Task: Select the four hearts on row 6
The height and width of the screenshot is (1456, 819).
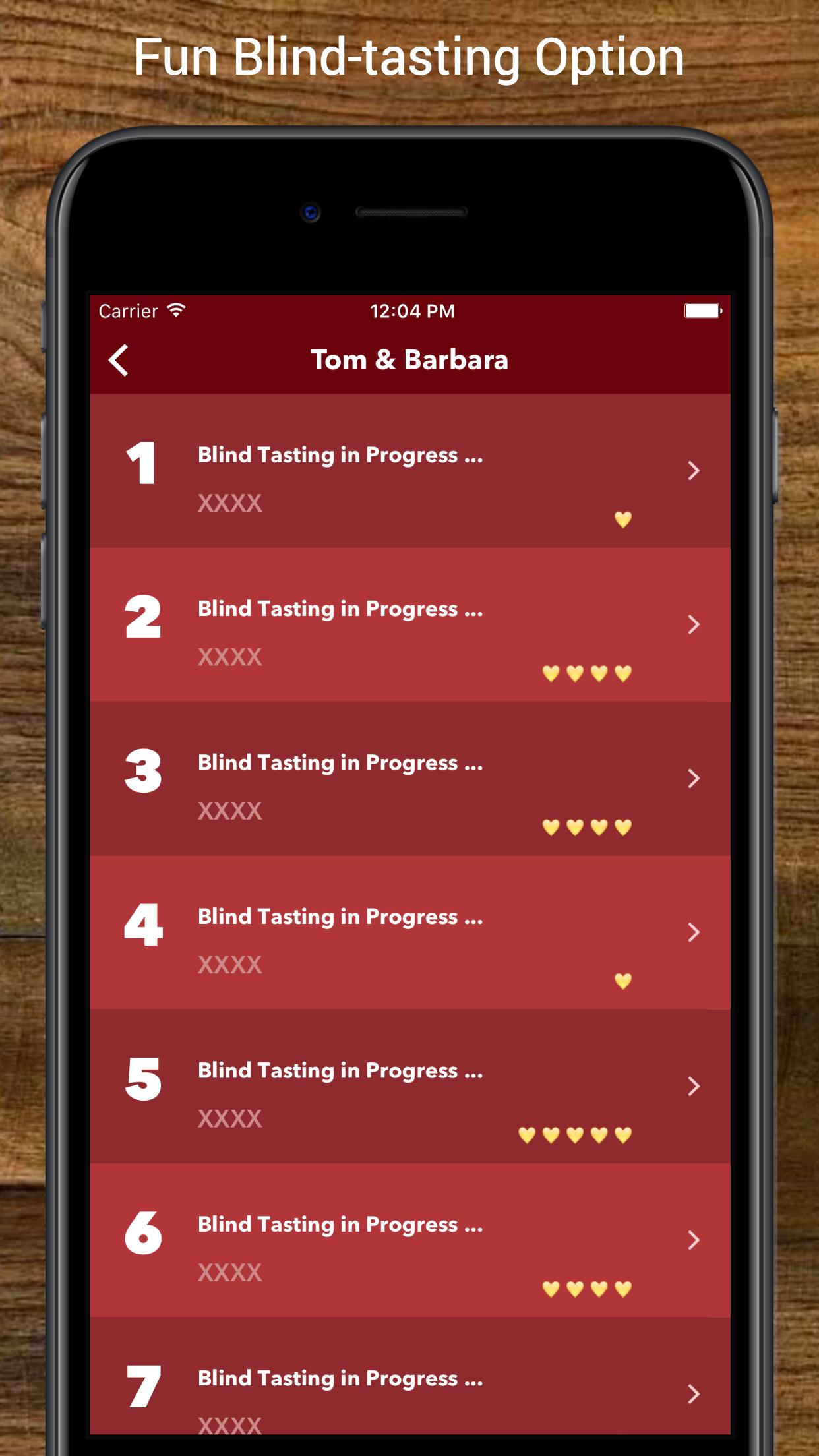Action: [x=586, y=1289]
